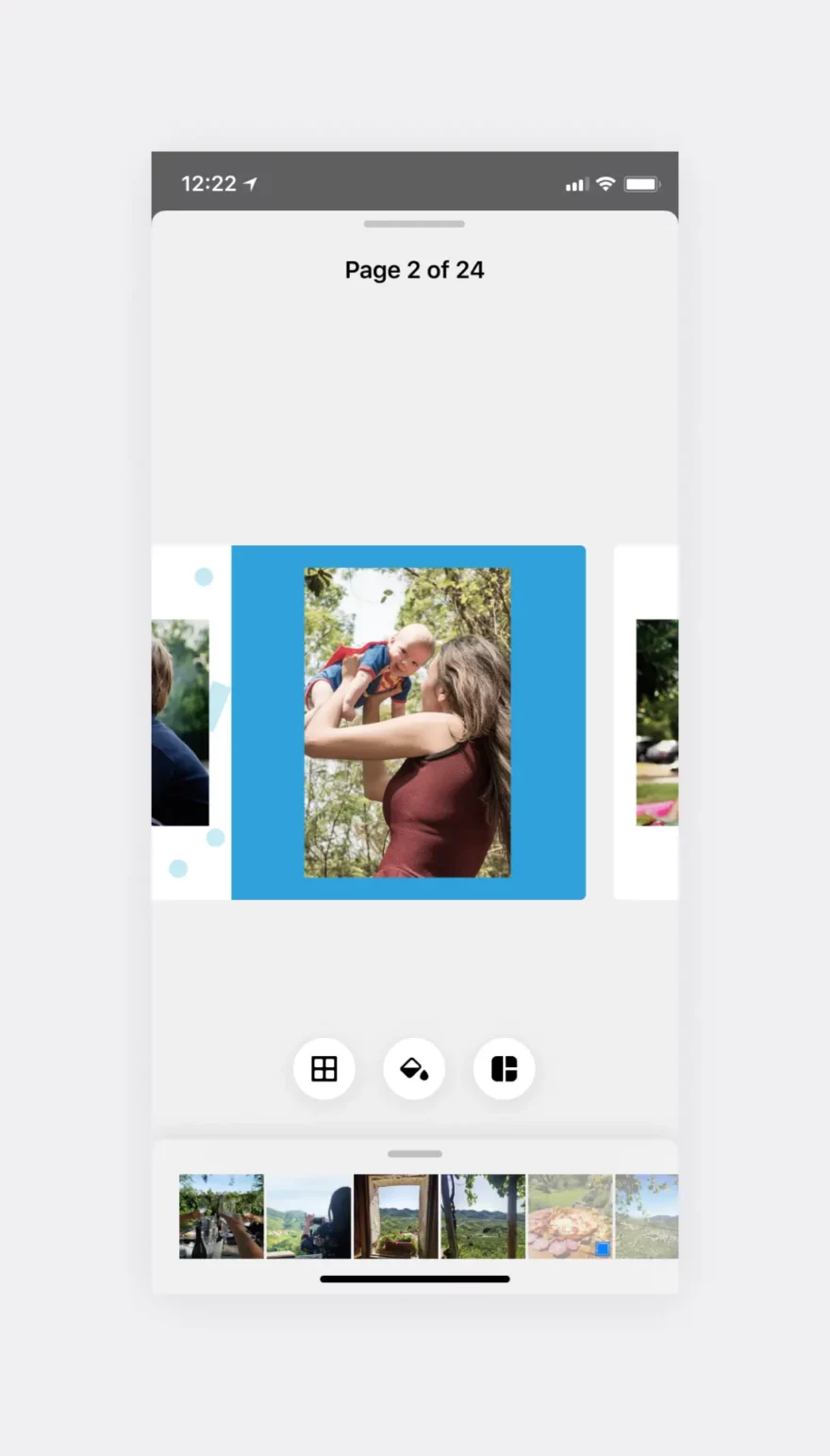Image resolution: width=830 pixels, height=1456 pixels.
Task: Go to the previous page with dots
Action: 191,723
